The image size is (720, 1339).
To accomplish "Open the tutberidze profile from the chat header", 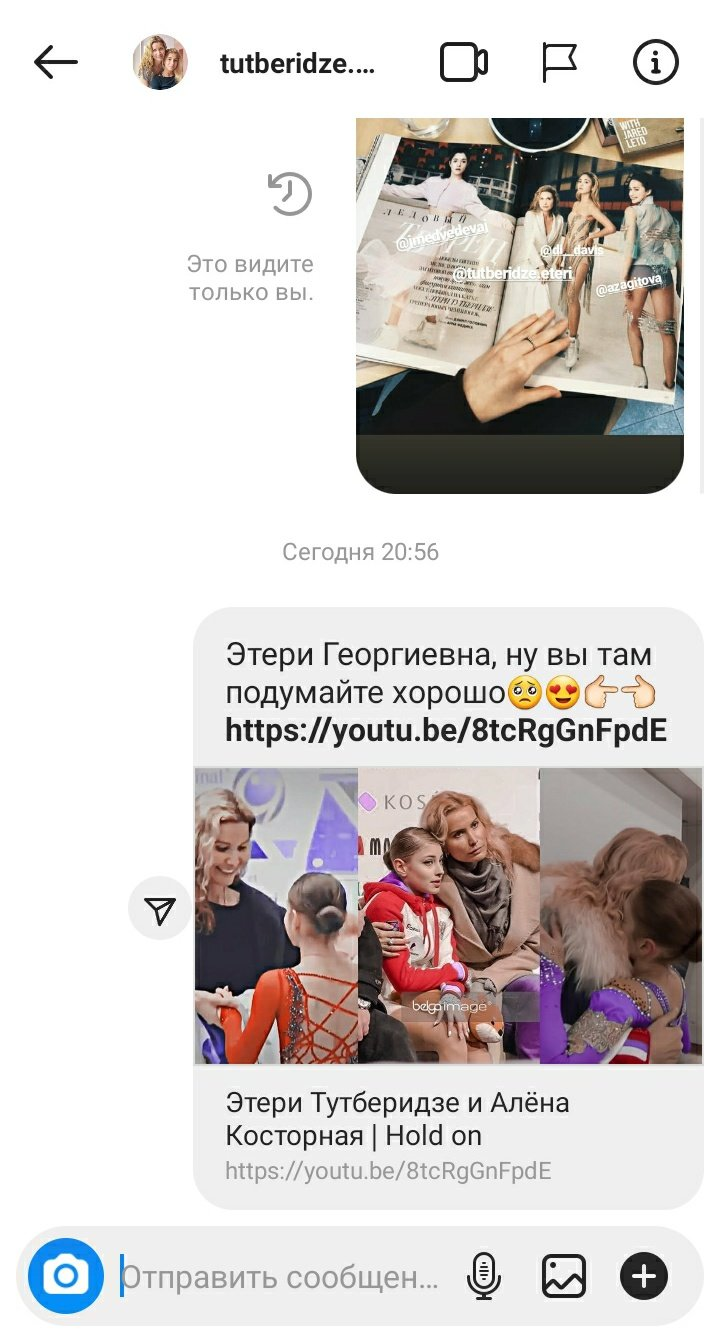I will [296, 64].
